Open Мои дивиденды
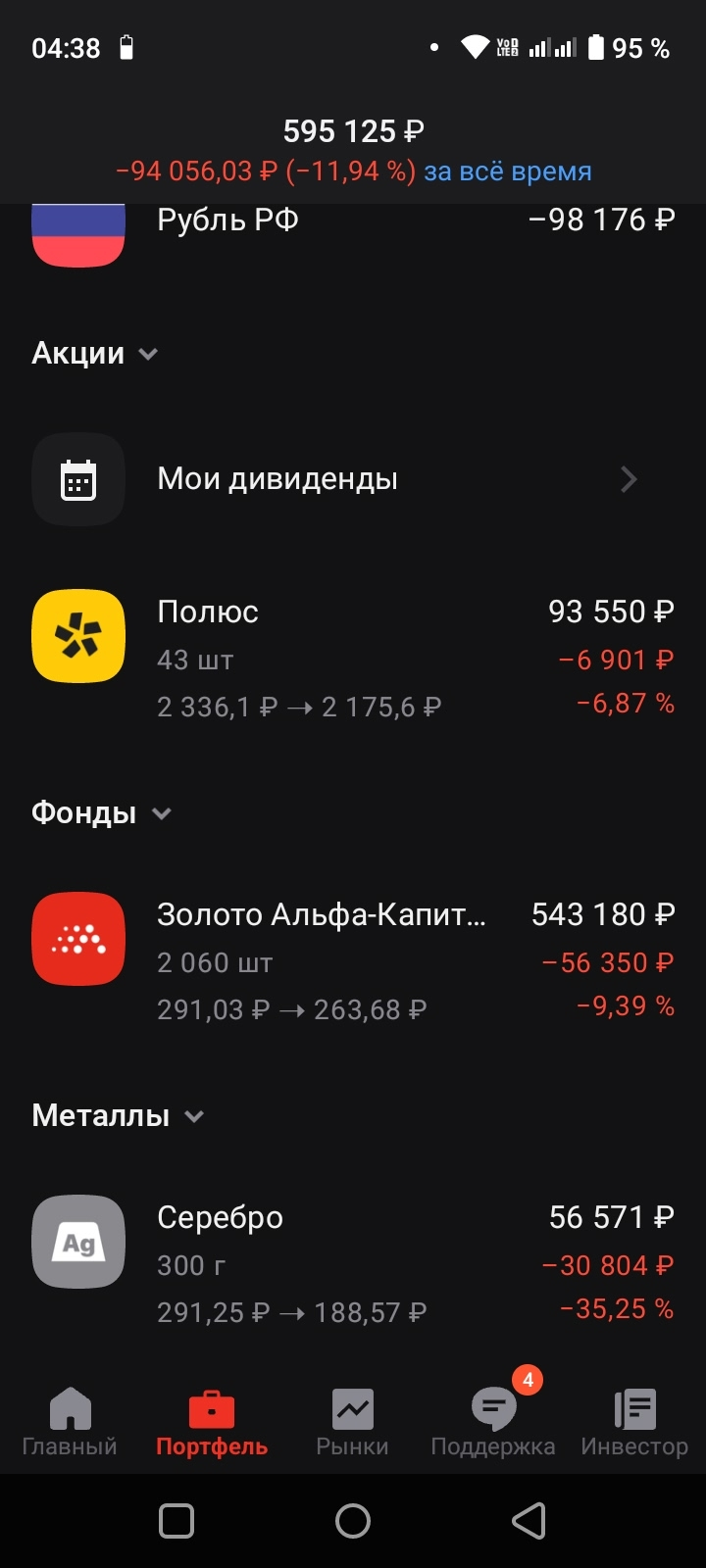The height and width of the screenshot is (1568, 706). point(353,479)
